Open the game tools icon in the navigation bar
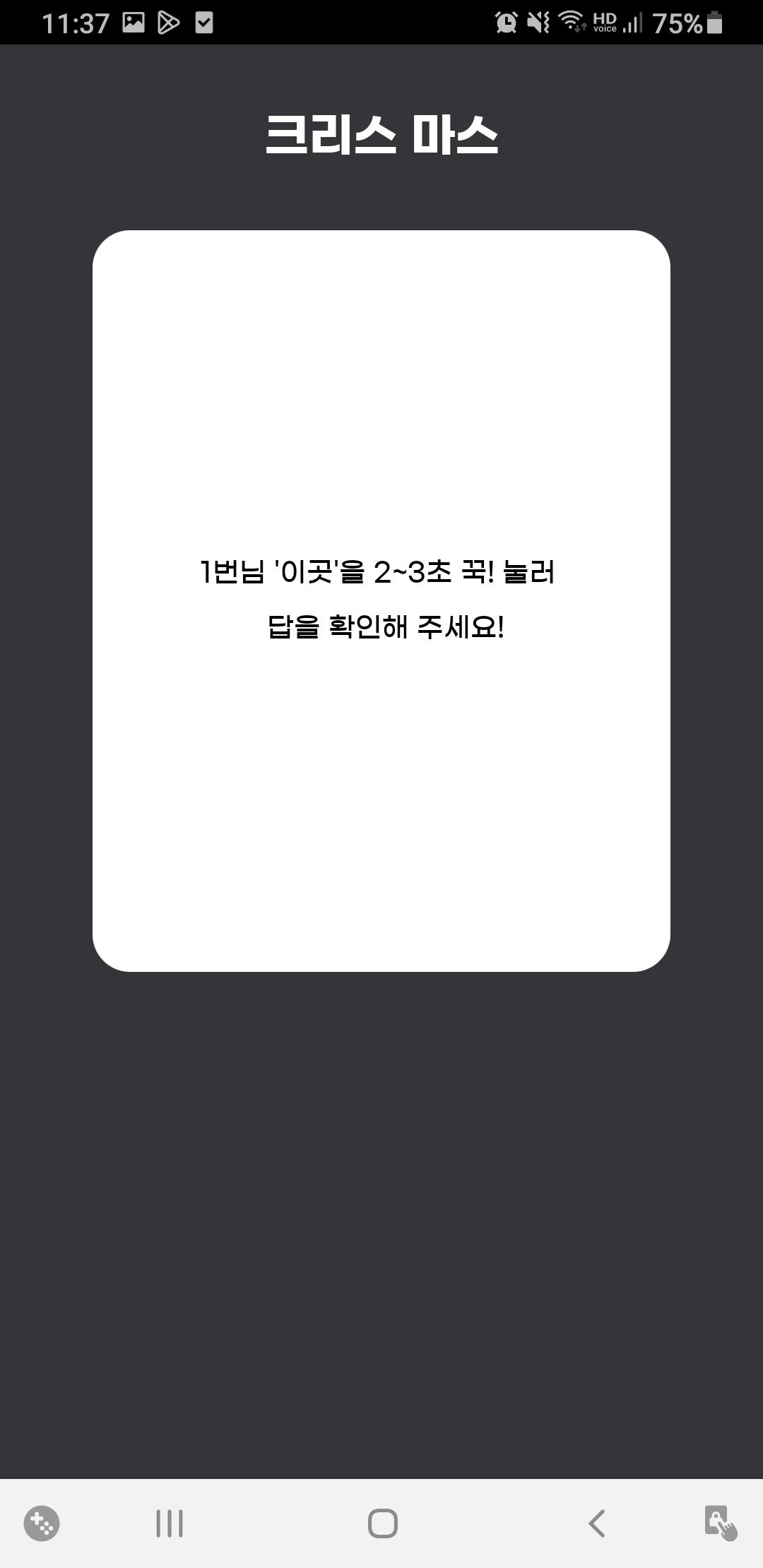 tap(42, 1524)
